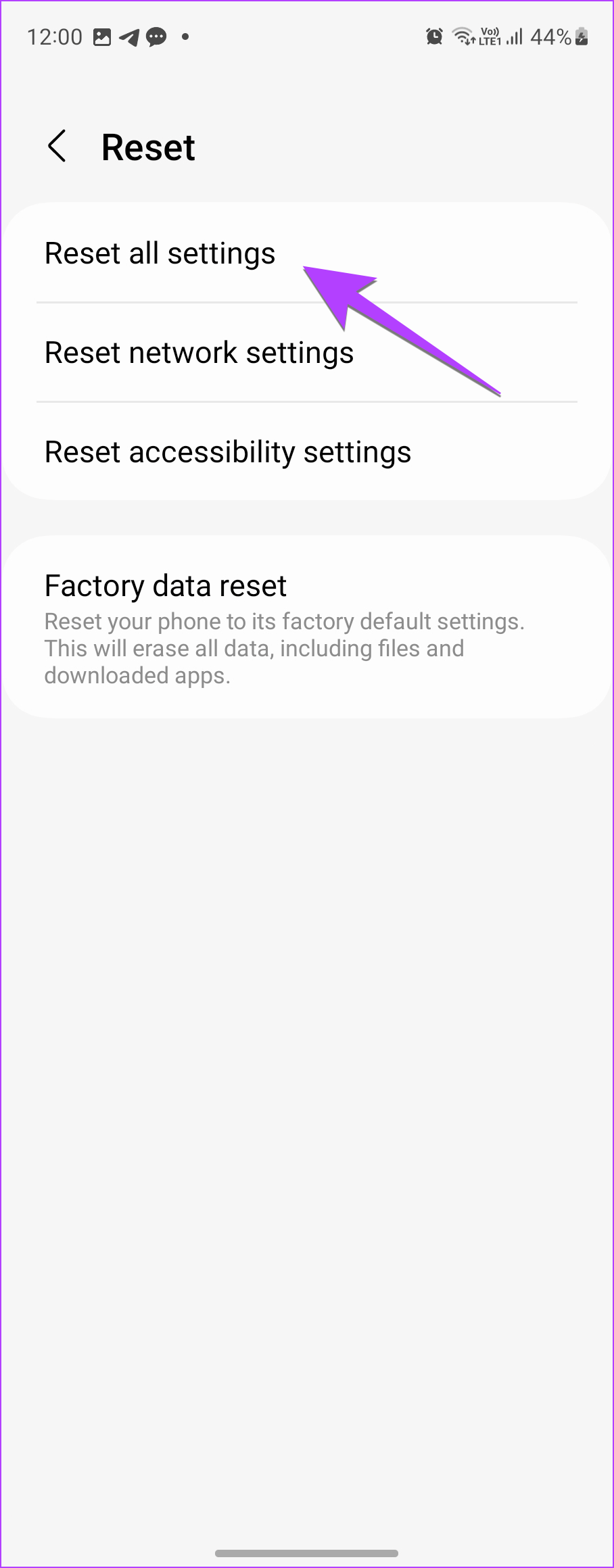
Task: Tap the notification dot in the status bar
Action: click(x=184, y=39)
